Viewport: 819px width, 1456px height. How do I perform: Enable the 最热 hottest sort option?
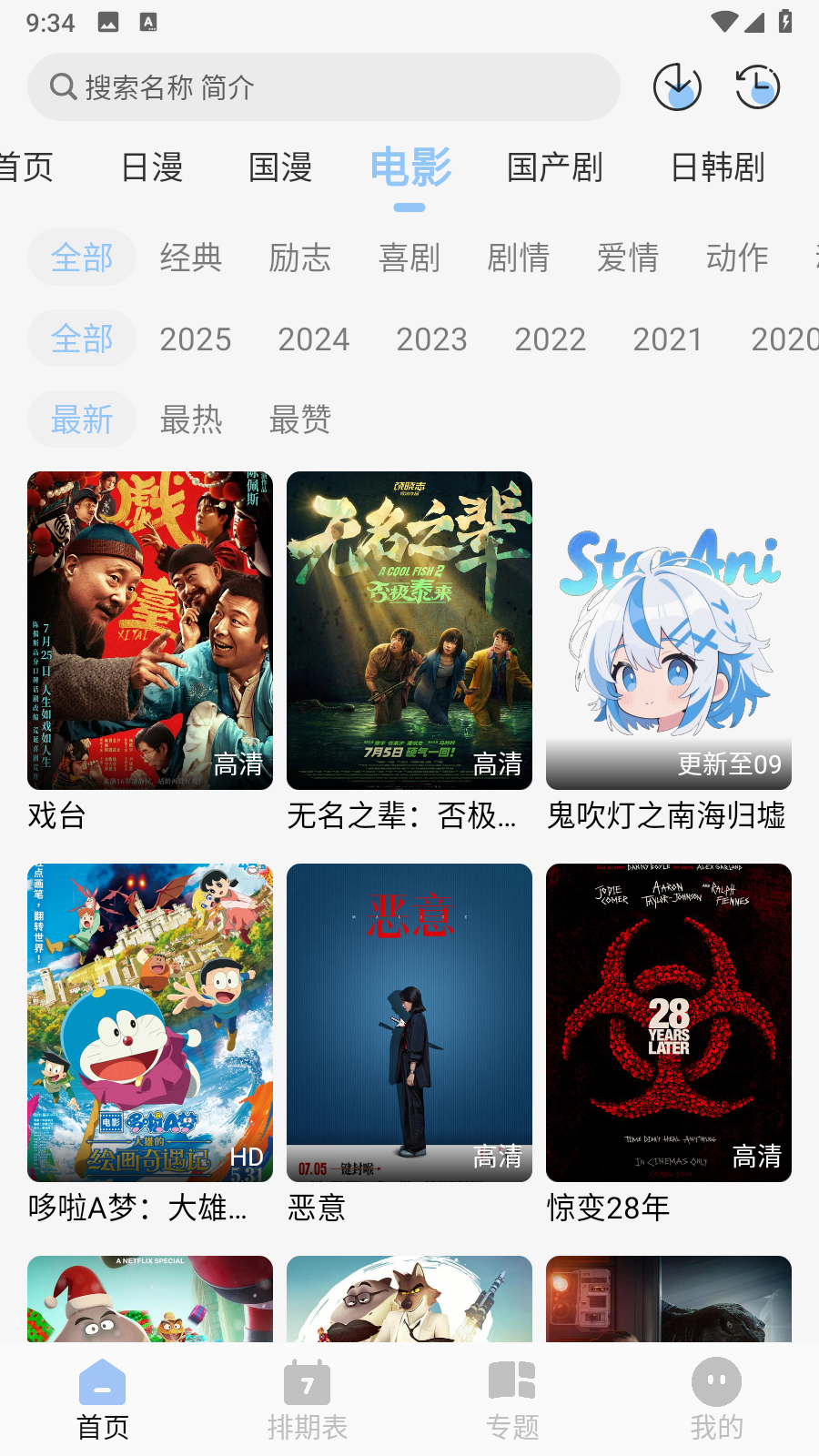(192, 419)
